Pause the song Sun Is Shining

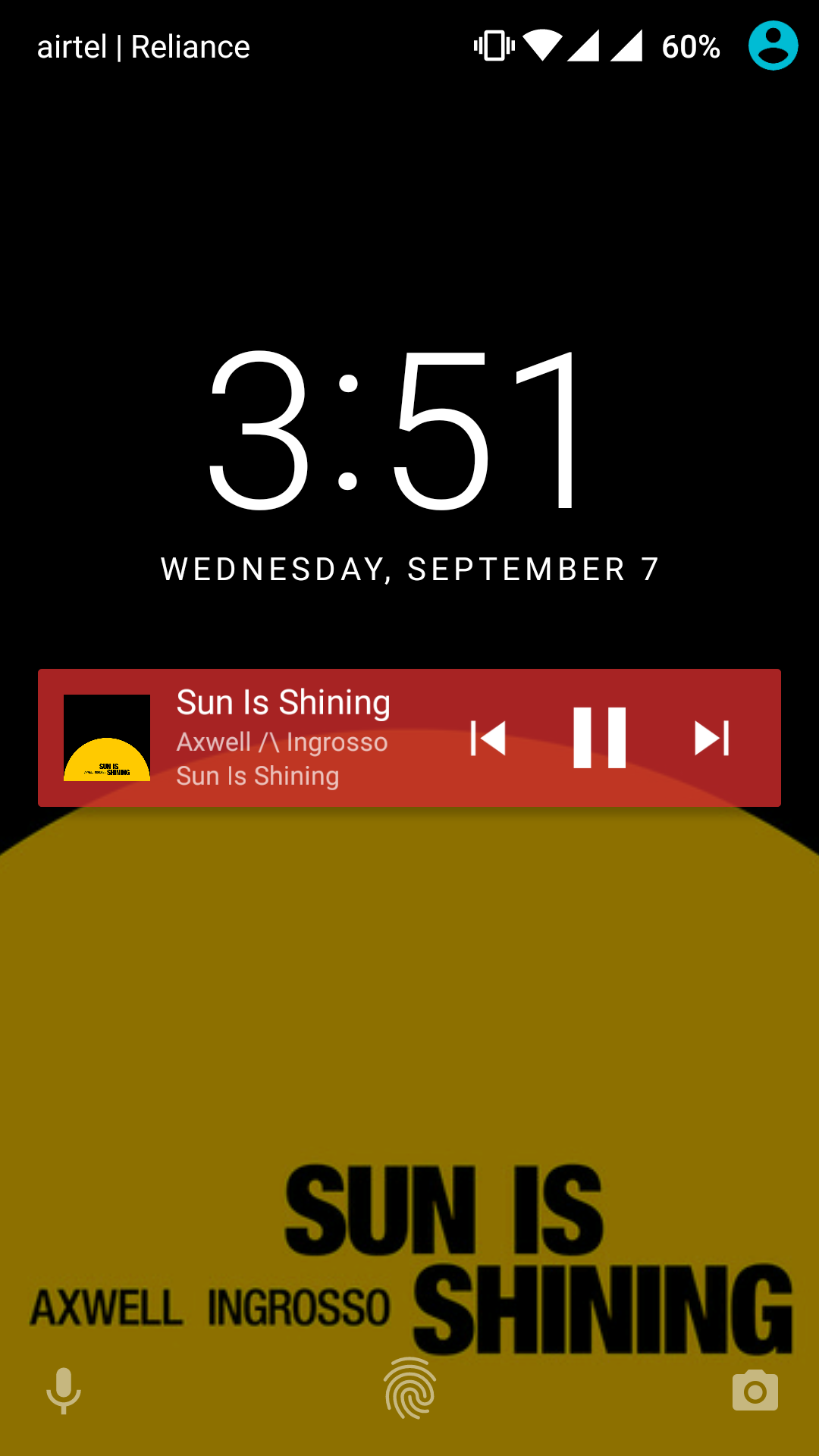599,738
